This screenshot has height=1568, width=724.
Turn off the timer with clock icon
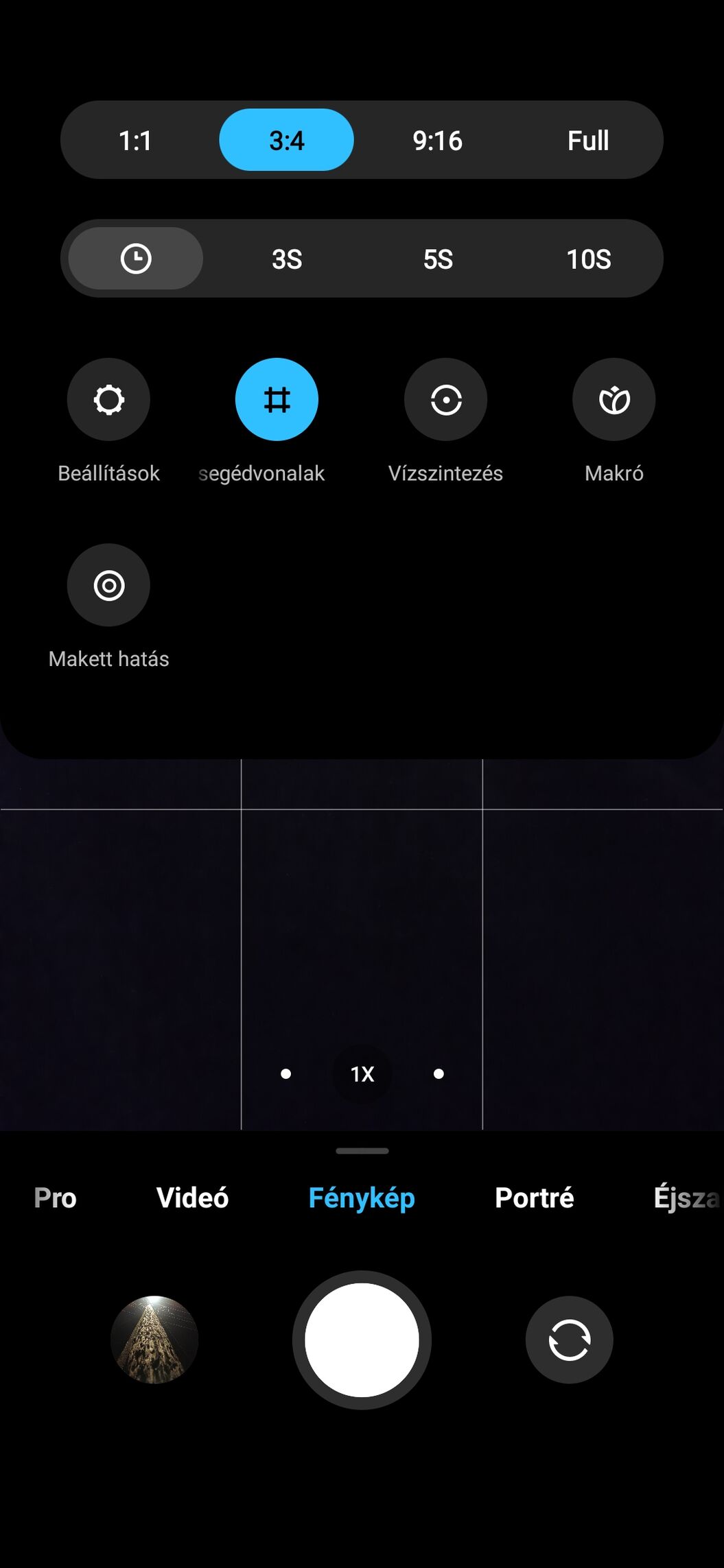[x=136, y=259]
